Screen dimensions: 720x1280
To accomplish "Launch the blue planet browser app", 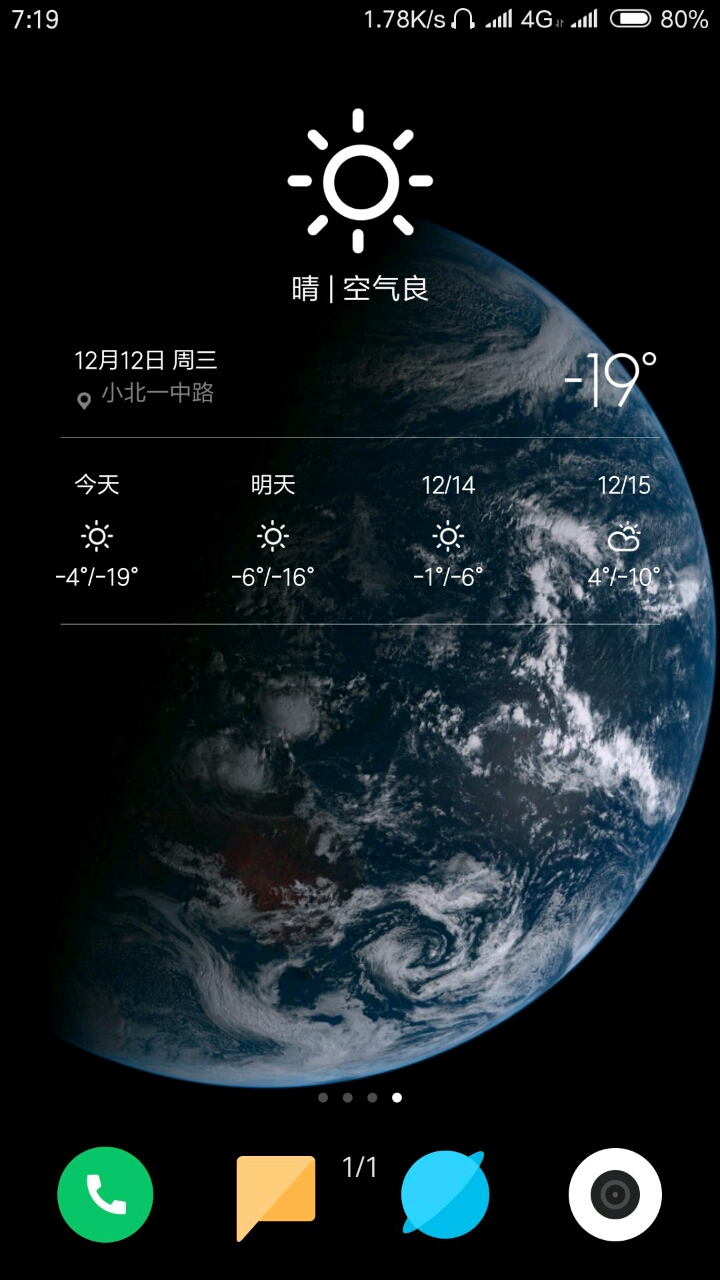I will pos(445,1195).
